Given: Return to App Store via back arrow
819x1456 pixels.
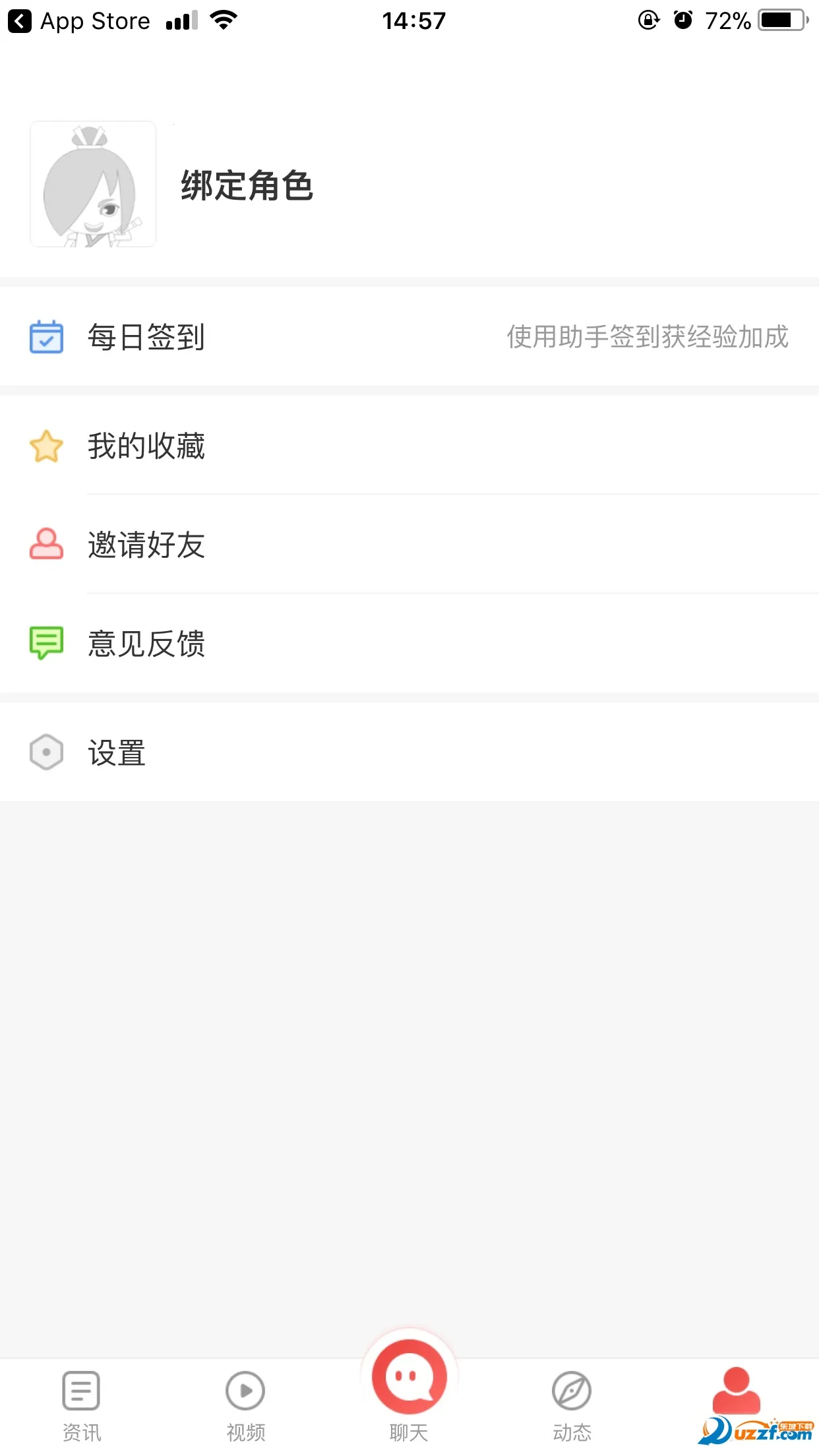Looking at the screenshot, I should [20, 21].
